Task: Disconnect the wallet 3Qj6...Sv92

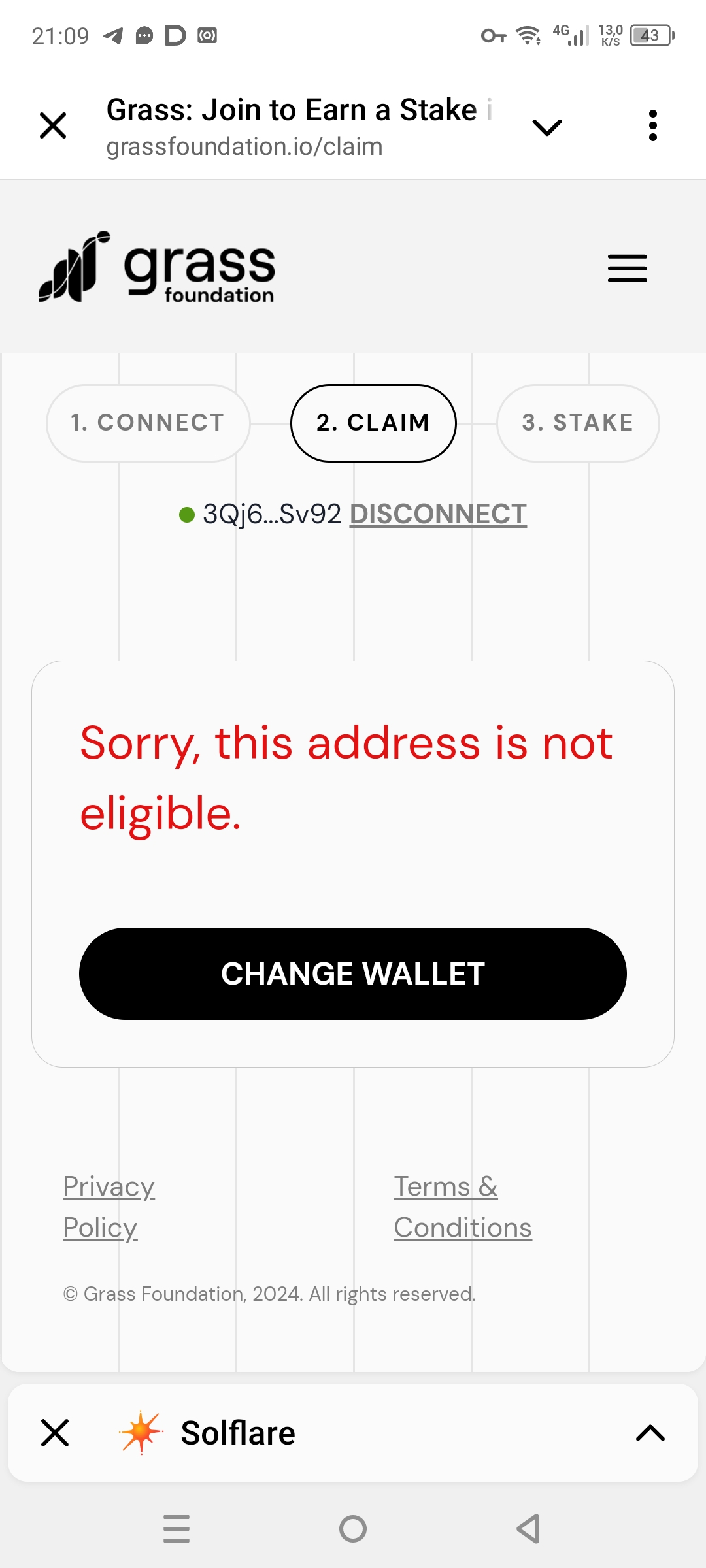Action: 438,514
